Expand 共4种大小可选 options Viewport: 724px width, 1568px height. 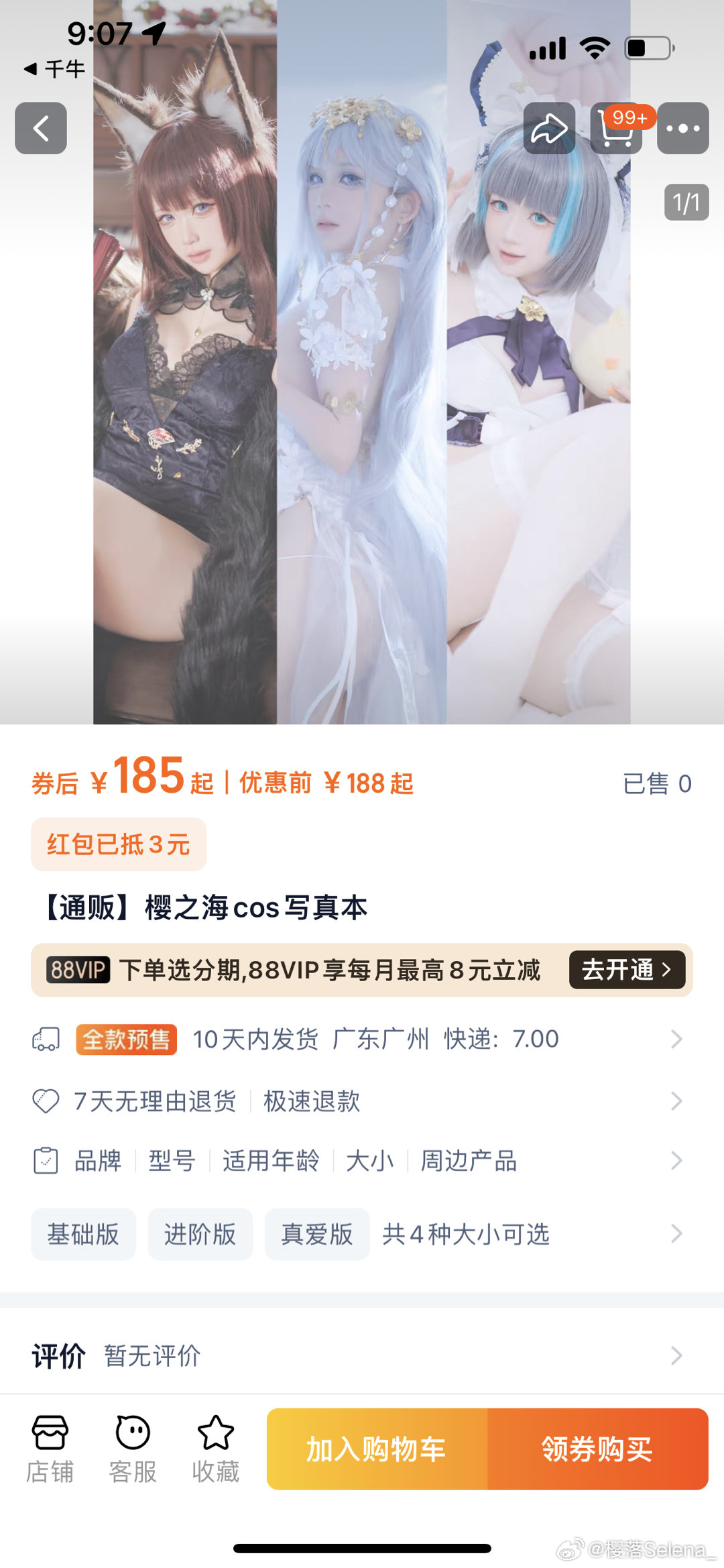[466, 1234]
